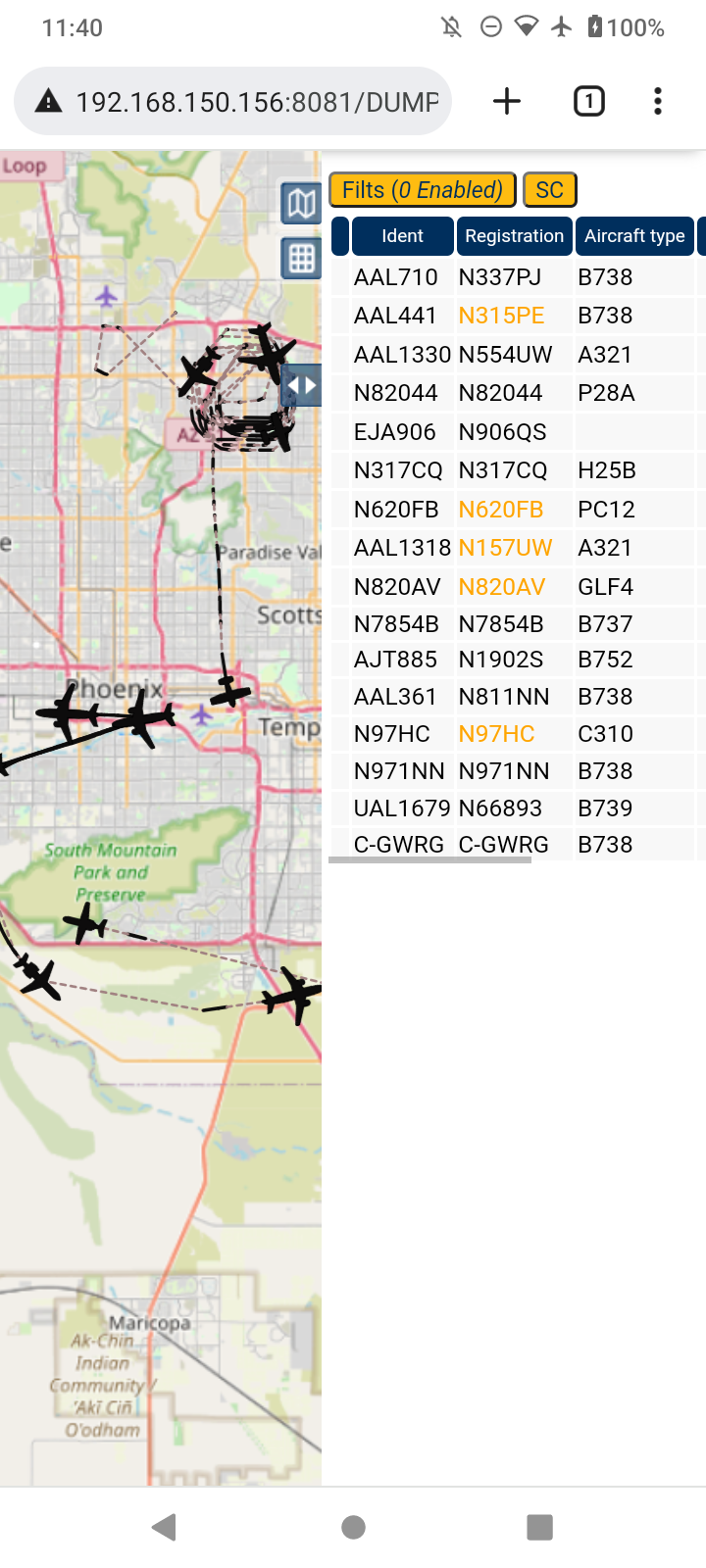Toggle the grid icon on map
The image size is (706, 1568).
pyautogui.click(x=301, y=259)
